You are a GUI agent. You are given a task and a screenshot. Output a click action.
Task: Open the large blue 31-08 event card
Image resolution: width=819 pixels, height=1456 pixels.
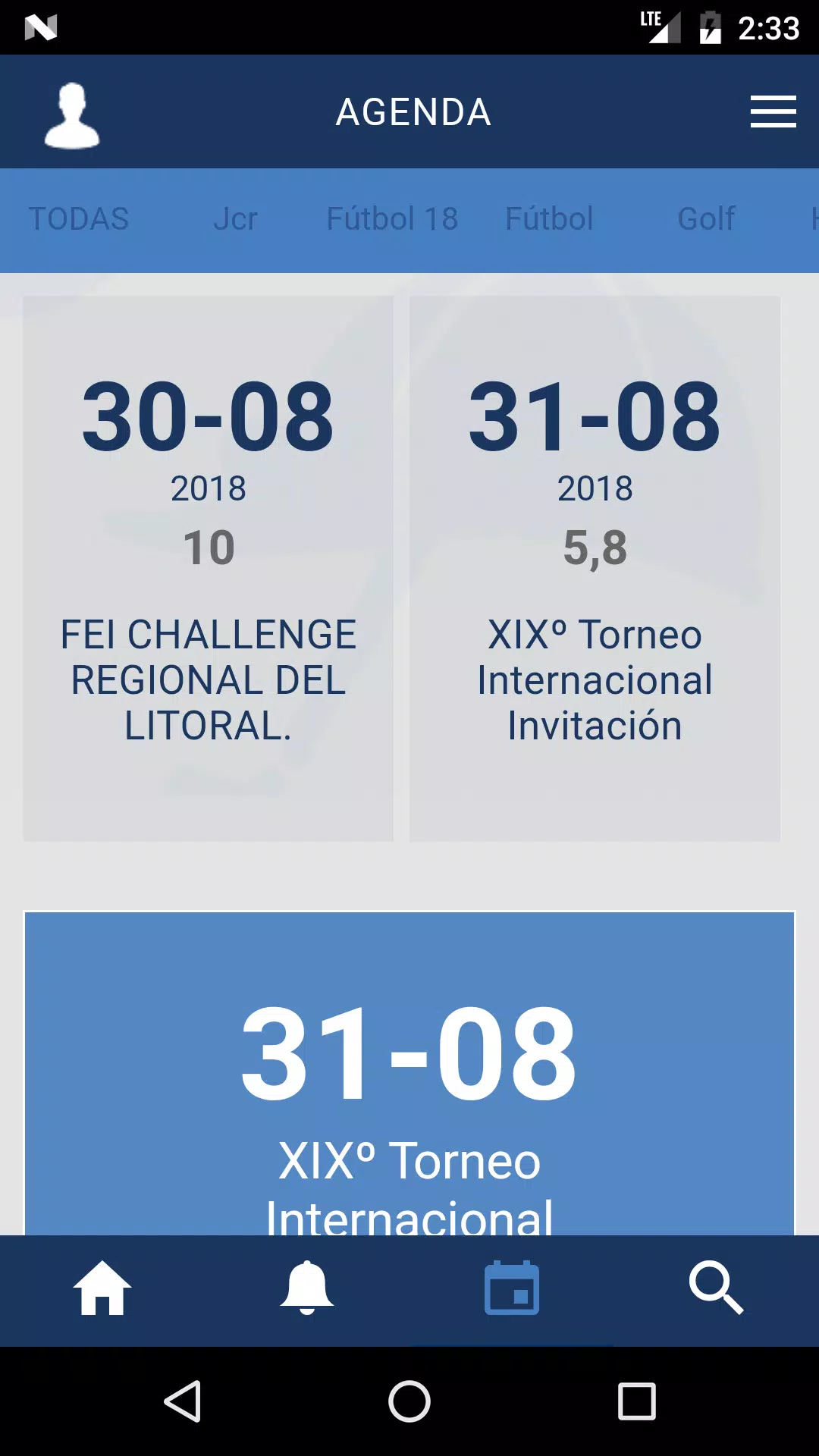tap(409, 1073)
